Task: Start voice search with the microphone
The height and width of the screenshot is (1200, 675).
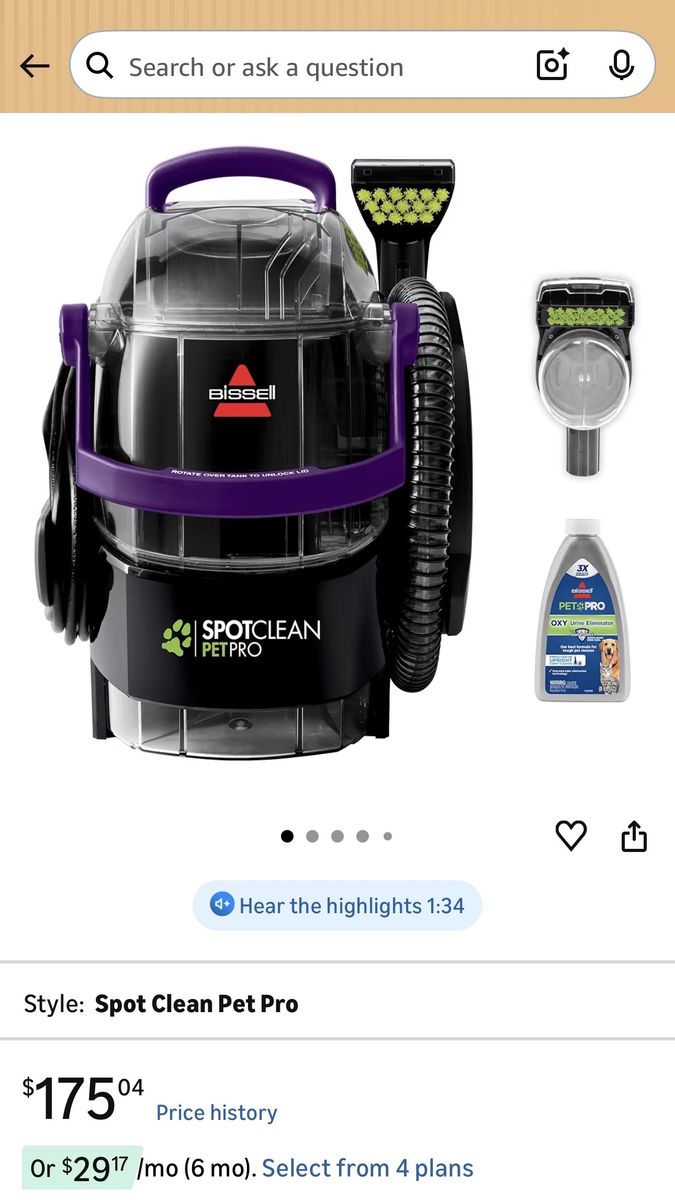Action: (621, 66)
